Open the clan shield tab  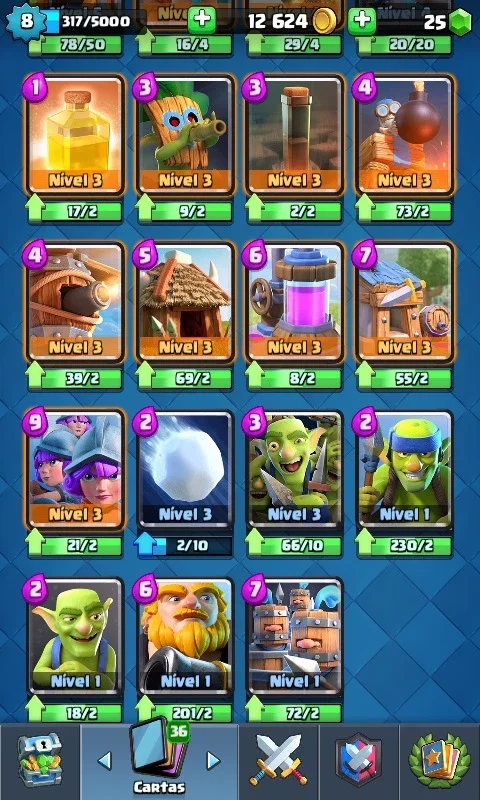click(359, 762)
